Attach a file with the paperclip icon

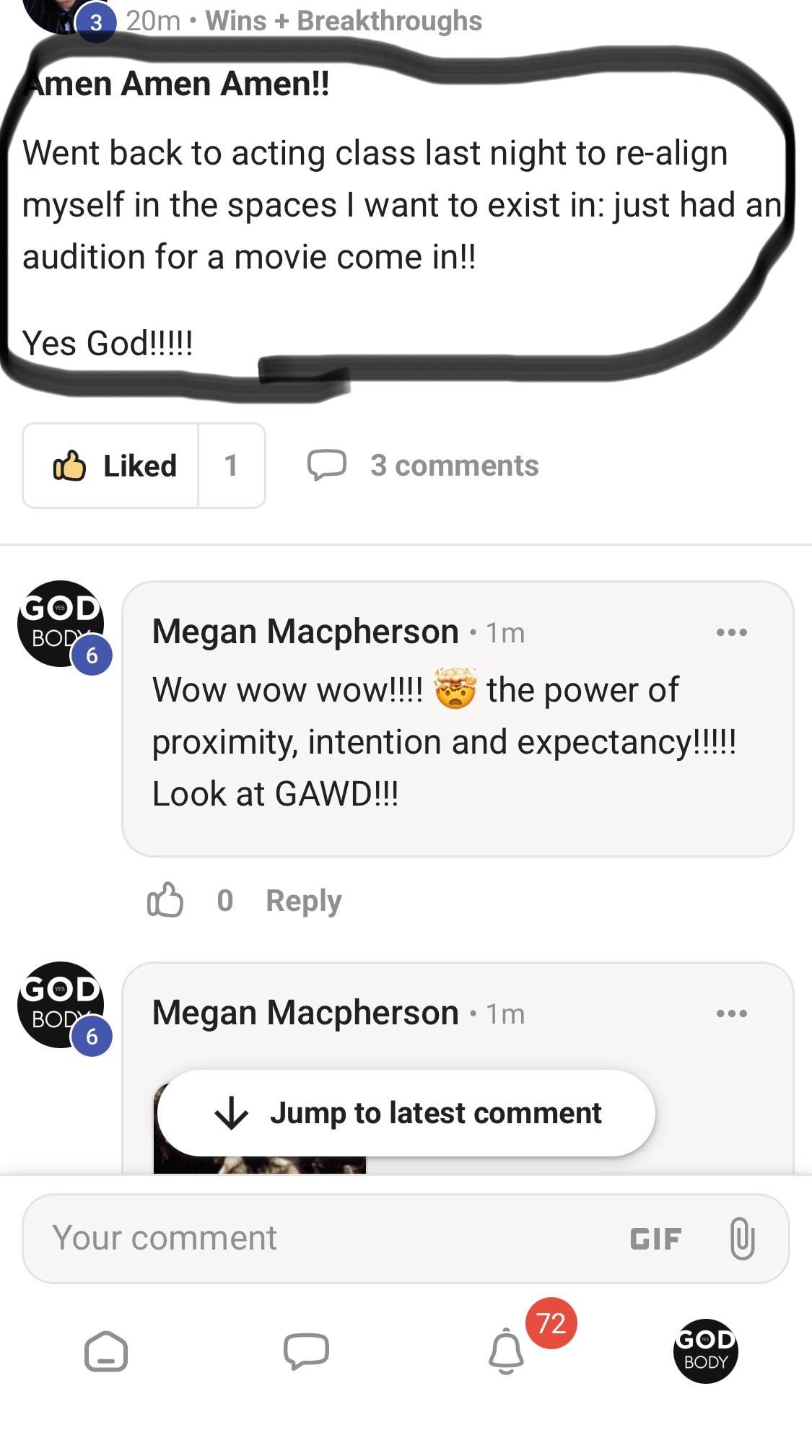tap(742, 1238)
